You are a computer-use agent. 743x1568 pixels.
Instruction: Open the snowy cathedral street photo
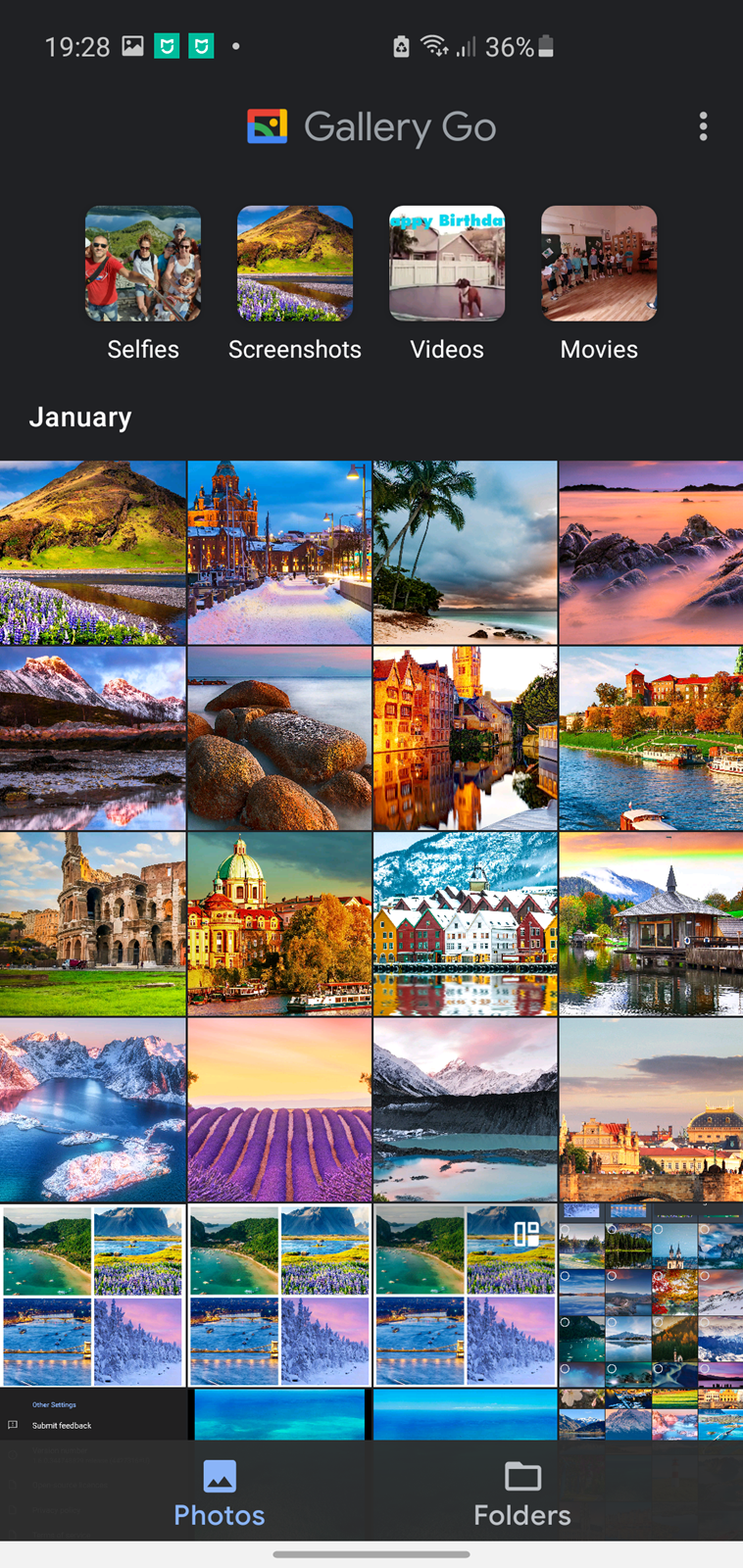pos(279,553)
